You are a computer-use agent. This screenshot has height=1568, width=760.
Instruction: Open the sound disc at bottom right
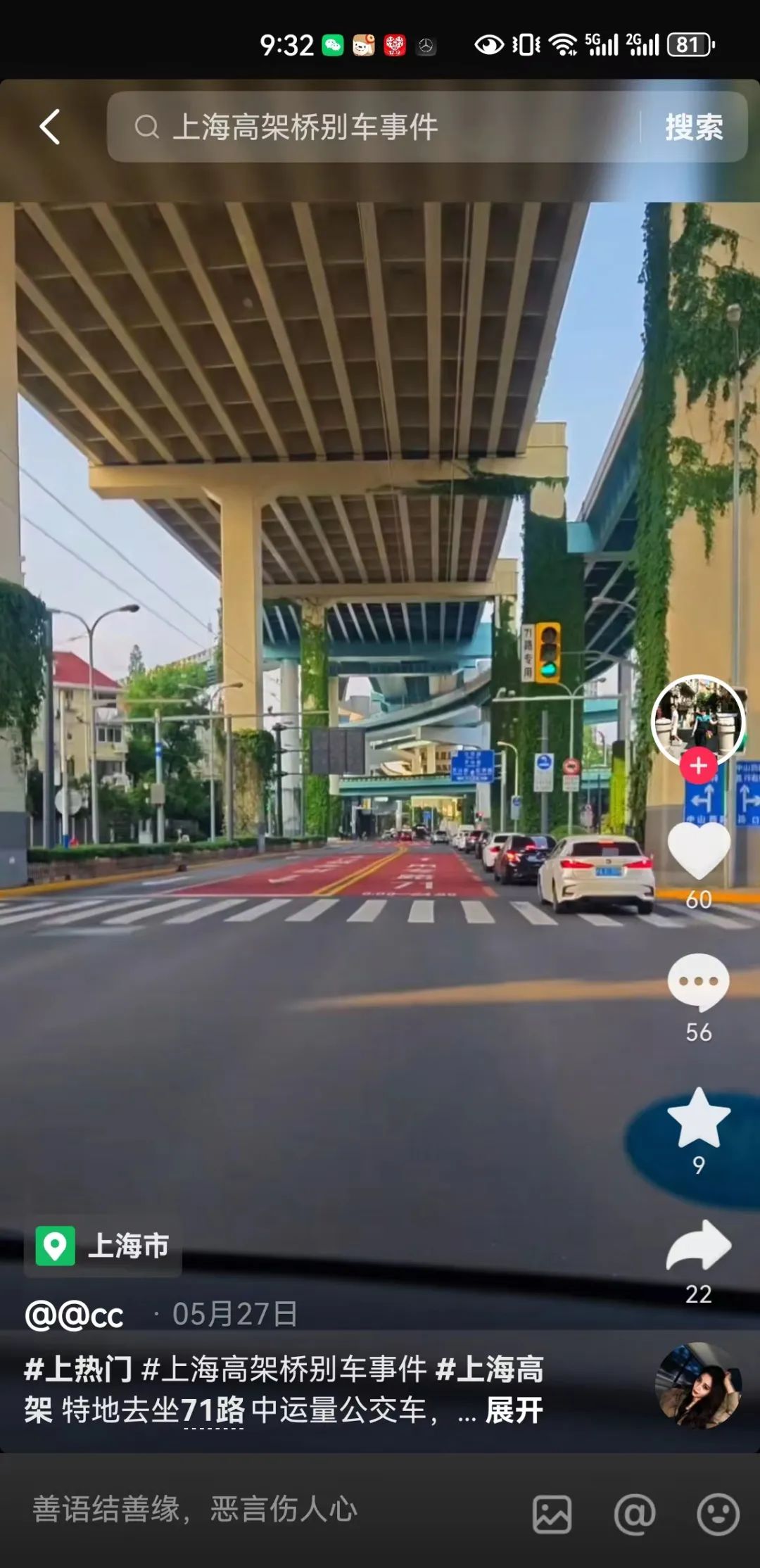698,1385
